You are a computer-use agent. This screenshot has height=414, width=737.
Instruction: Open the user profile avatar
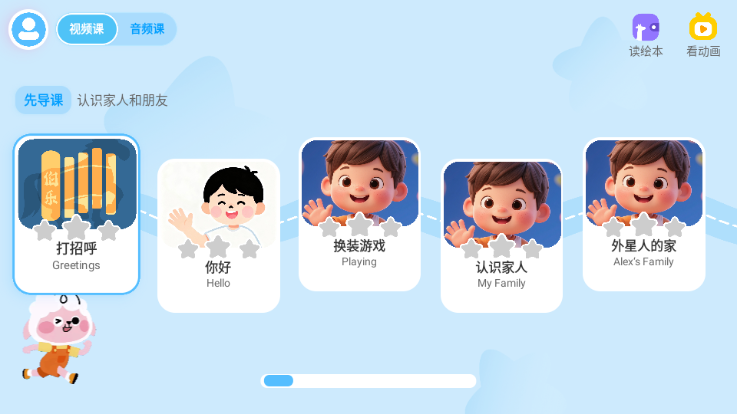pos(28,29)
